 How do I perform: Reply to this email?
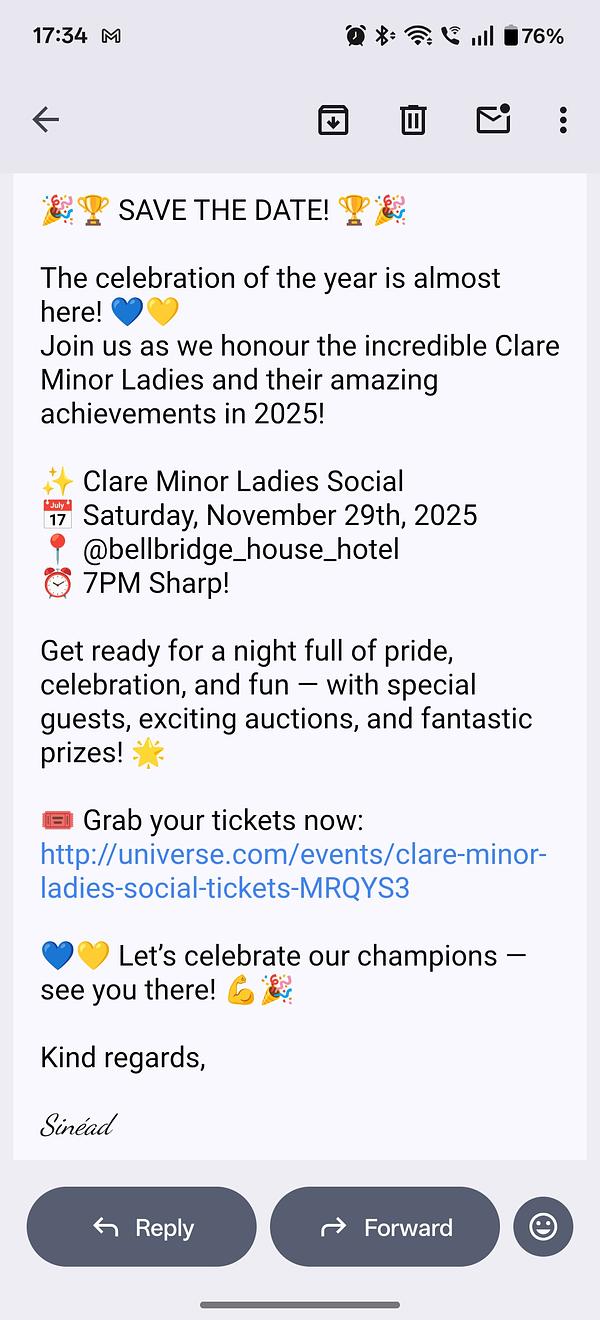coord(142,1227)
